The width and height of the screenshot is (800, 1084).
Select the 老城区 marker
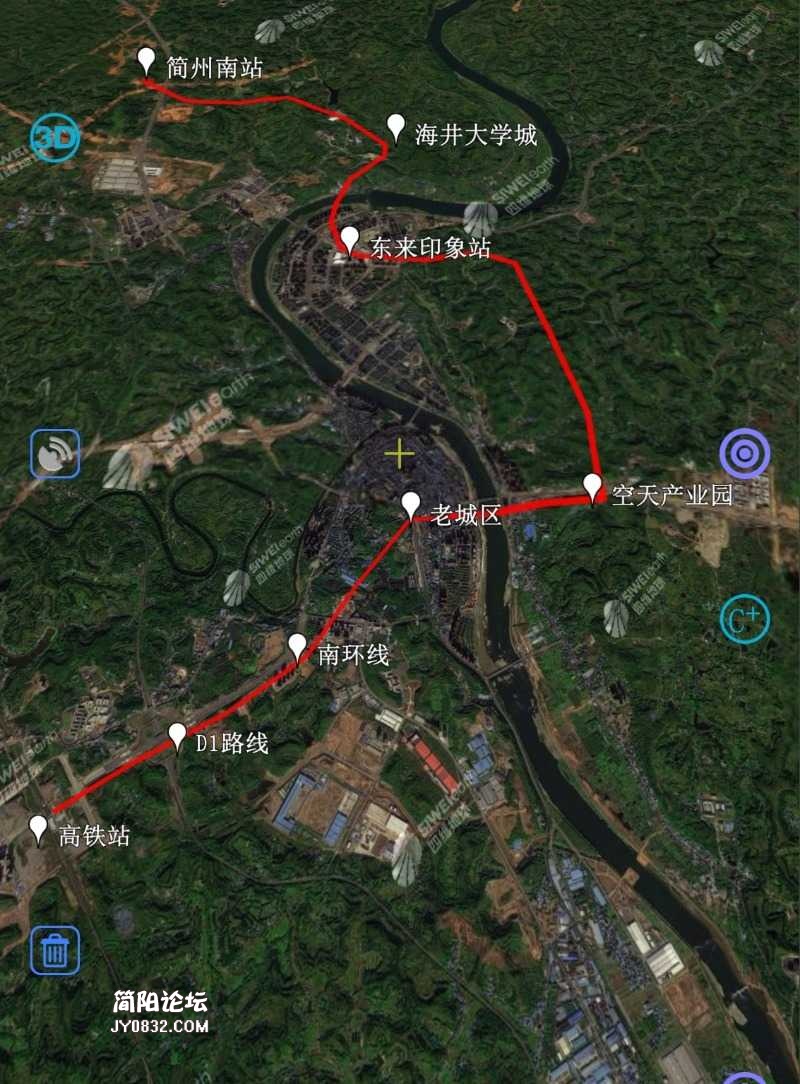click(410, 505)
